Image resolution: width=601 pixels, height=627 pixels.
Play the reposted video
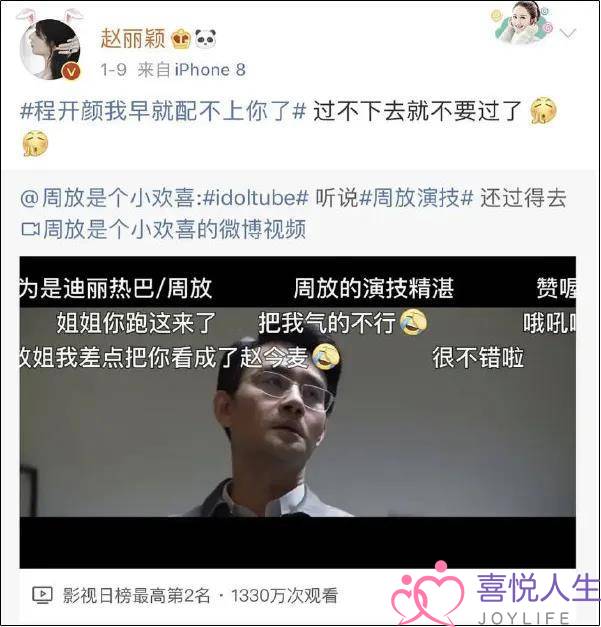[x=296, y=412]
